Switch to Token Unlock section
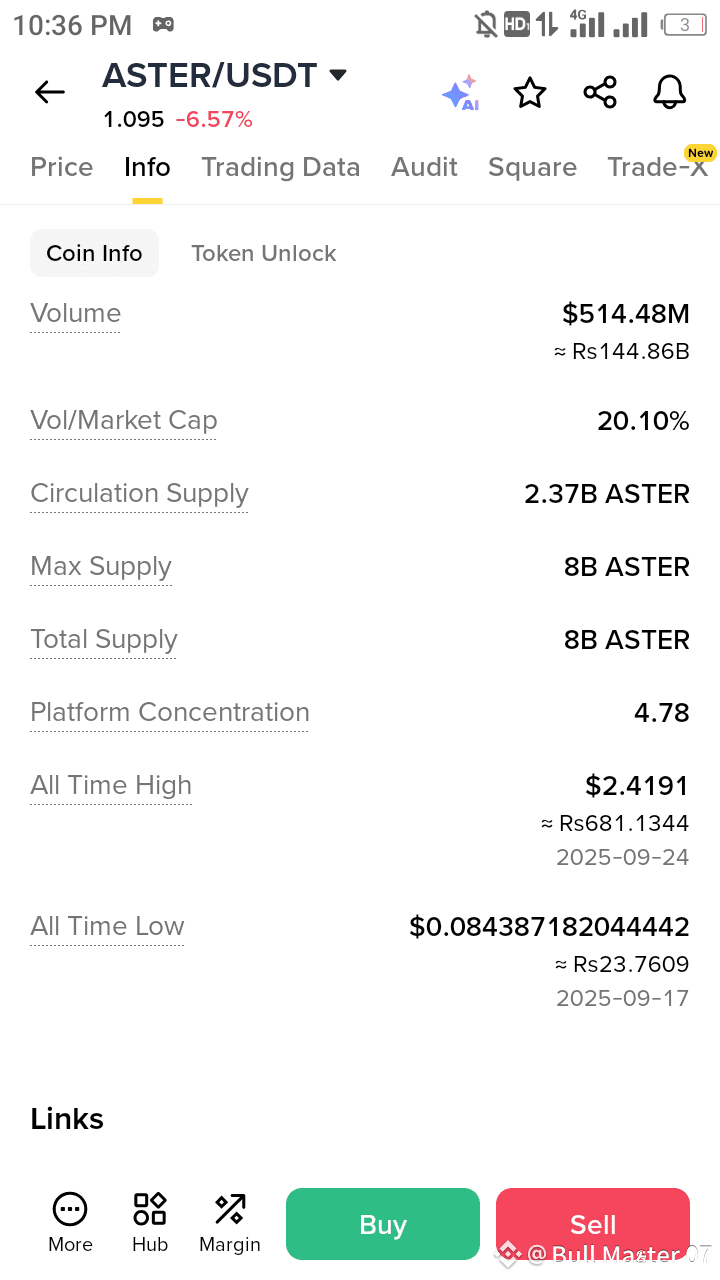The height and width of the screenshot is (1280, 720). point(264,254)
